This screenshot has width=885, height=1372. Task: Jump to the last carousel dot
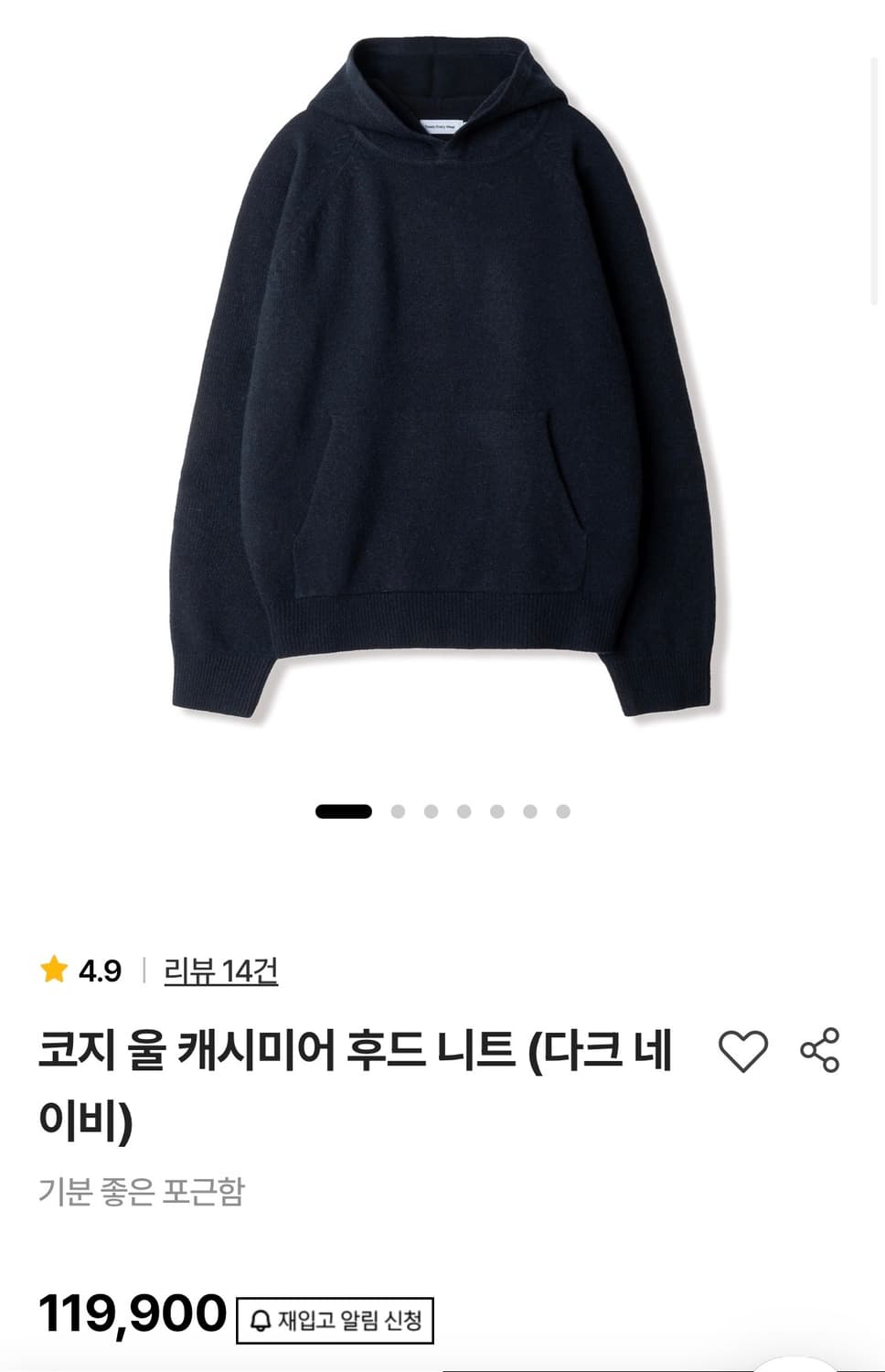point(561,810)
